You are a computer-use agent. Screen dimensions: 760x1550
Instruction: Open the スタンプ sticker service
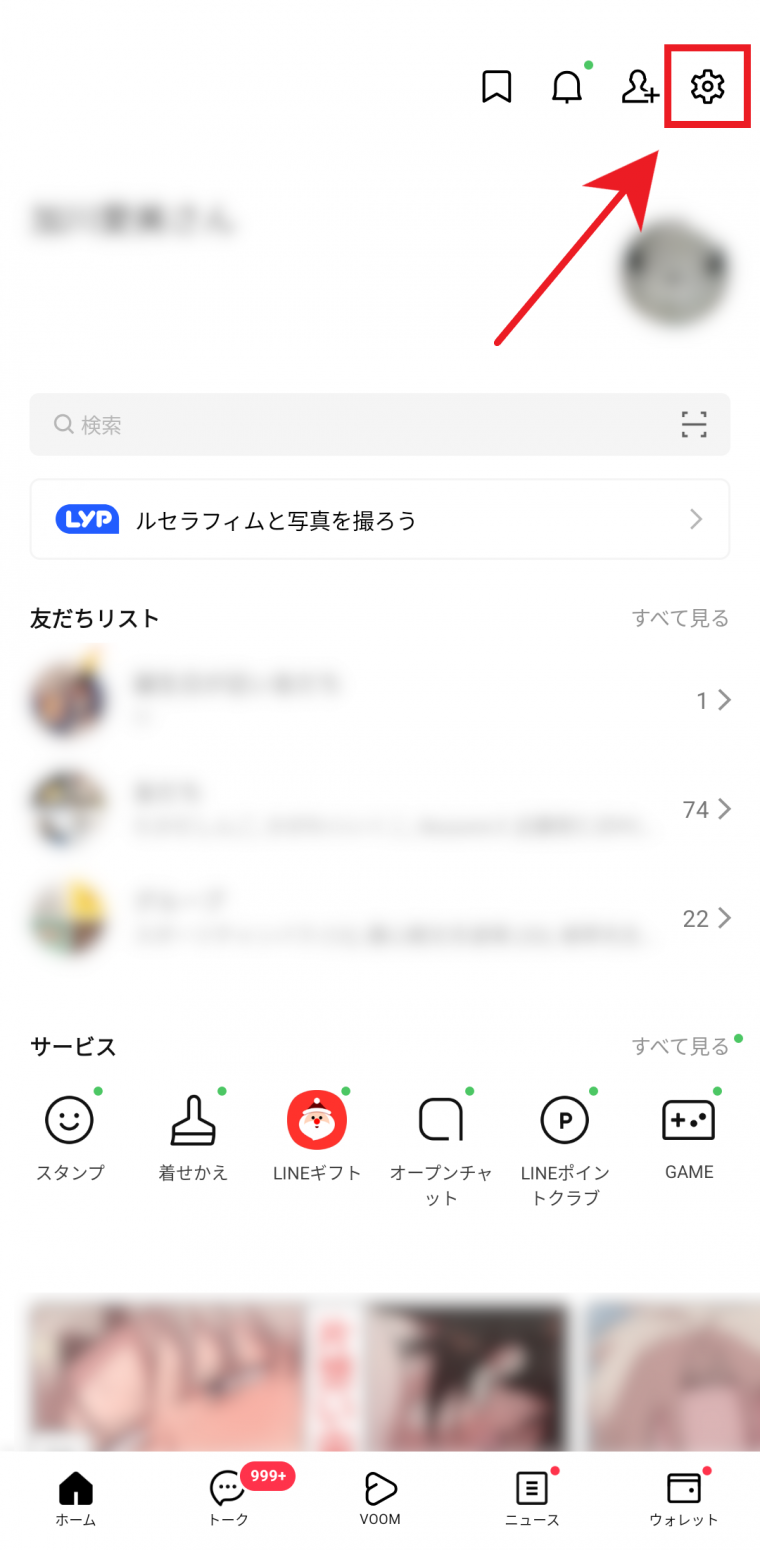(70, 1135)
